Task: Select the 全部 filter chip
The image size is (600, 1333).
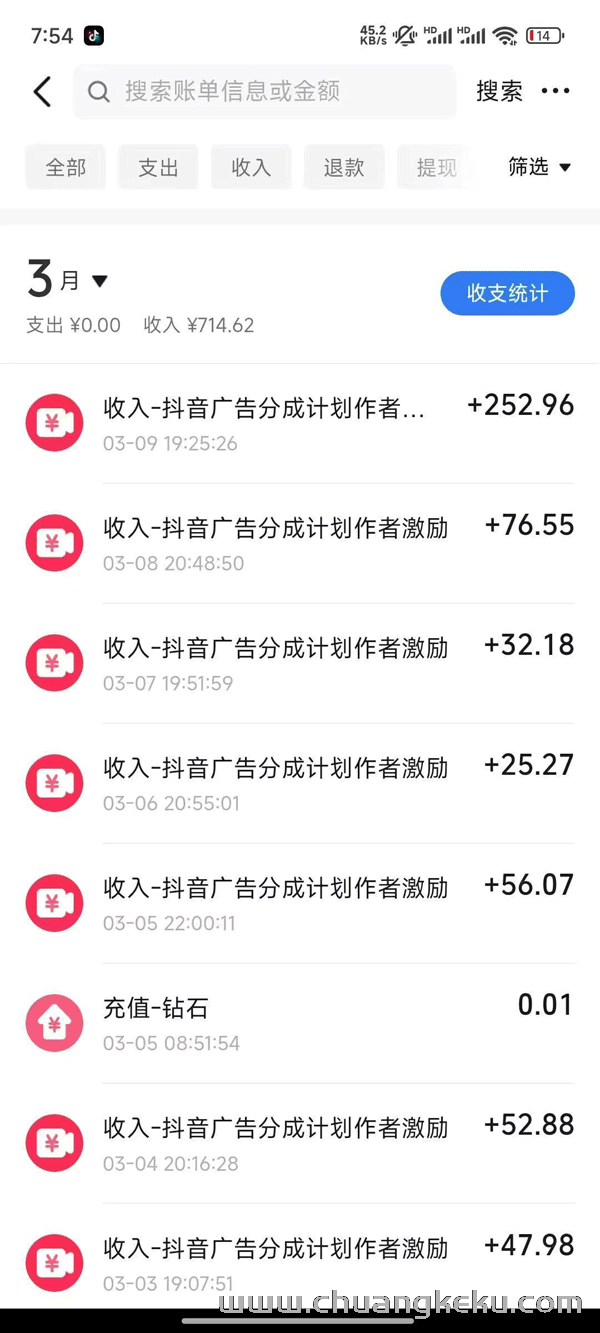Action: [x=65, y=167]
